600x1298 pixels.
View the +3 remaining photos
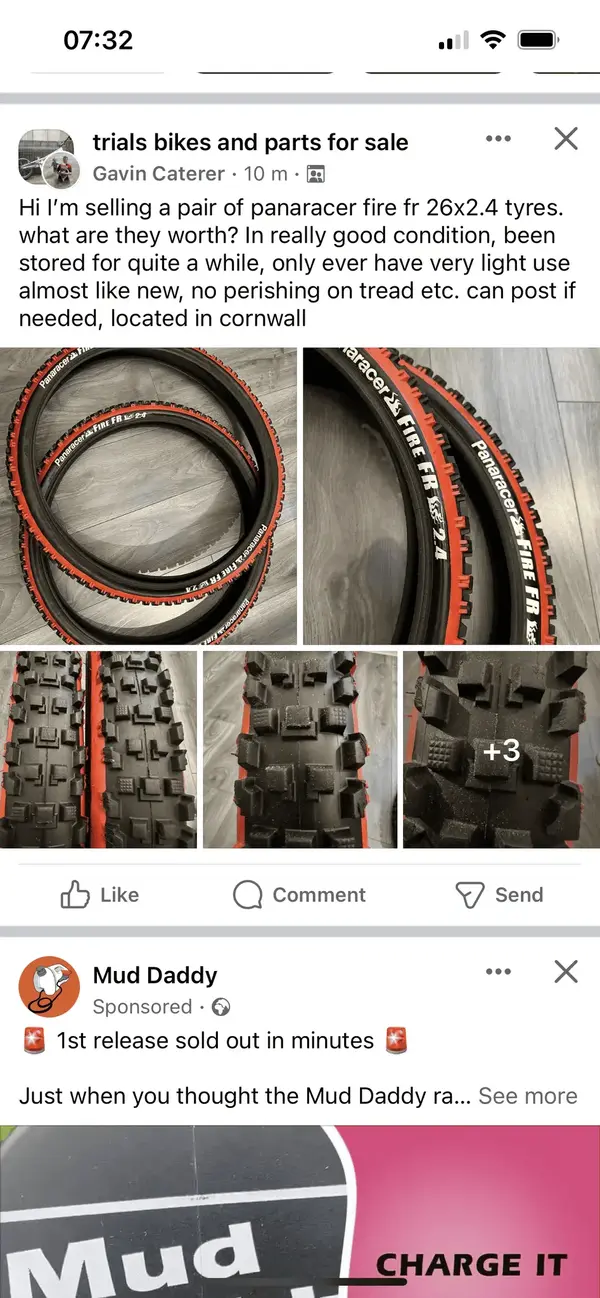(500, 750)
